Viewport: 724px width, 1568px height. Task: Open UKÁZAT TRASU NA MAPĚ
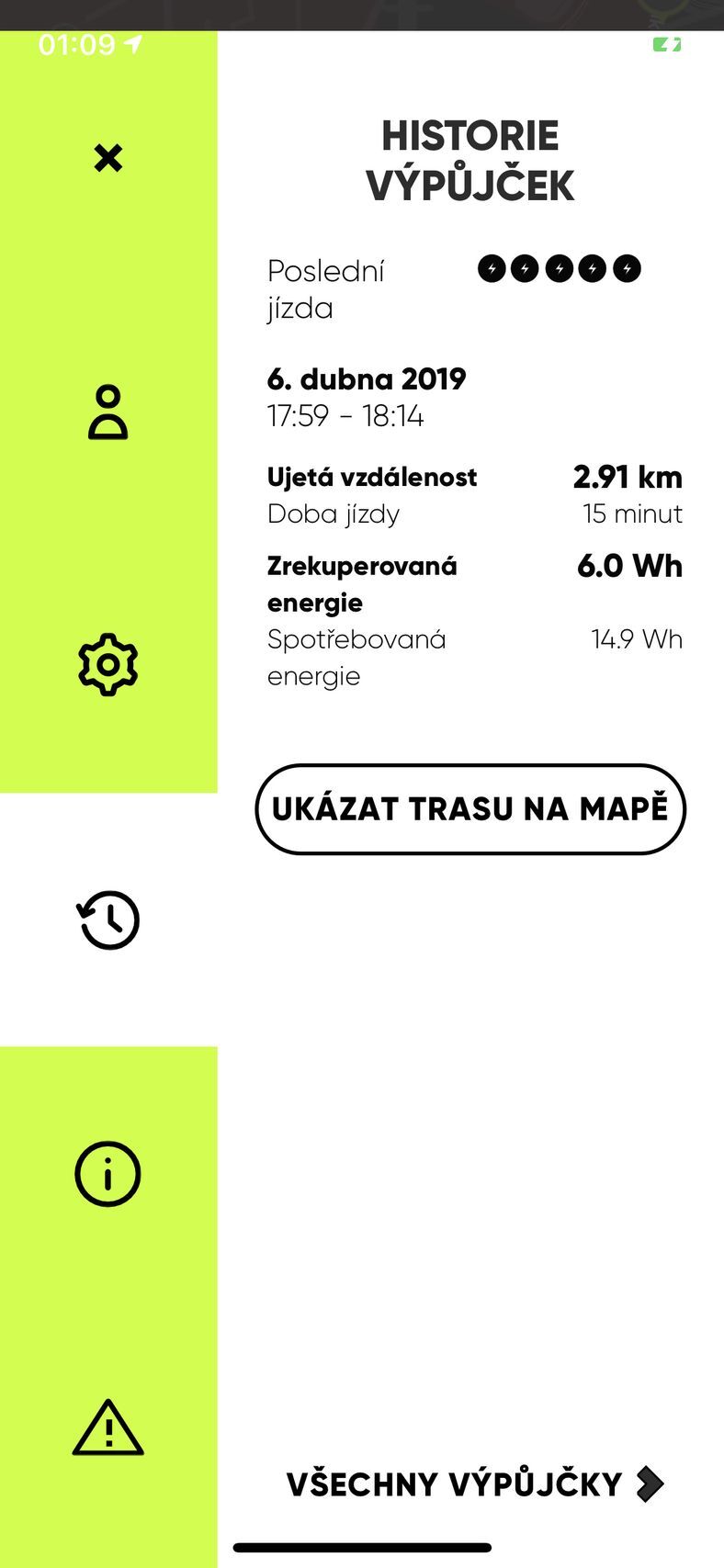click(x=470, y=809)
